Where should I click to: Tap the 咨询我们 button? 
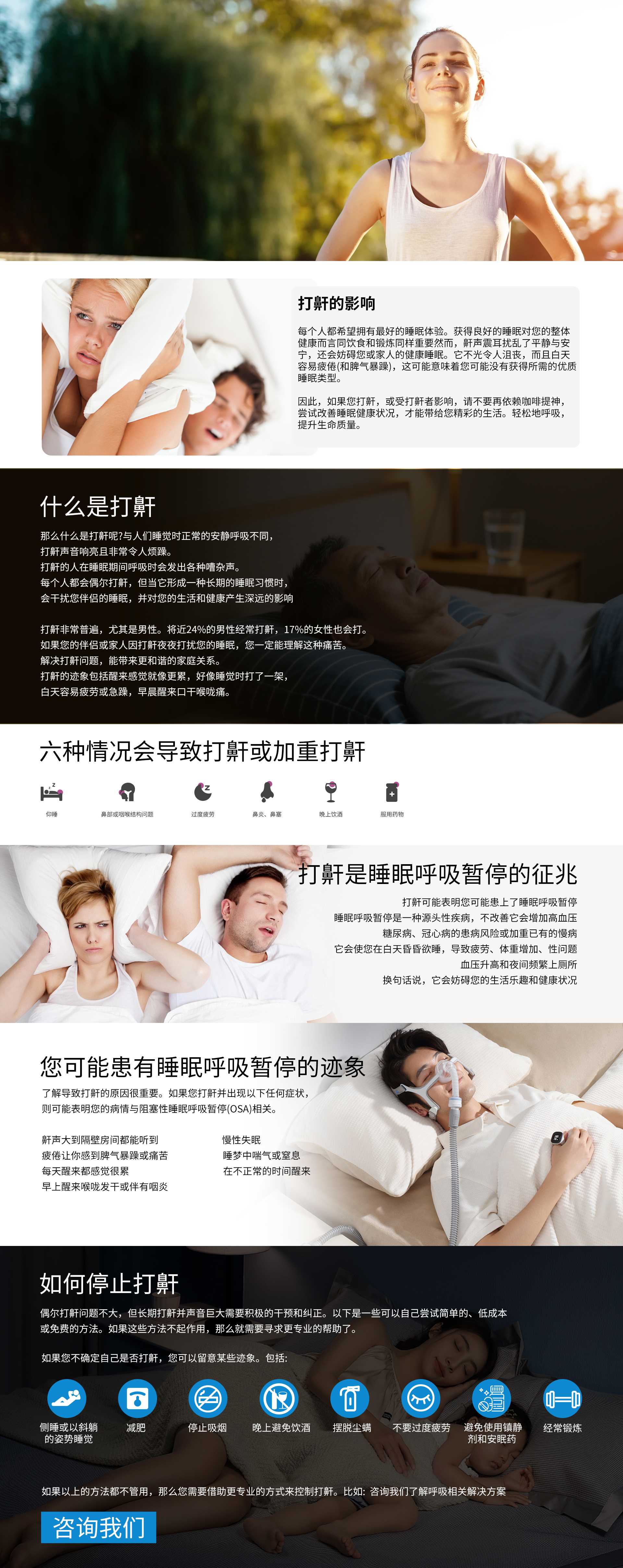tap(99, 1527)
